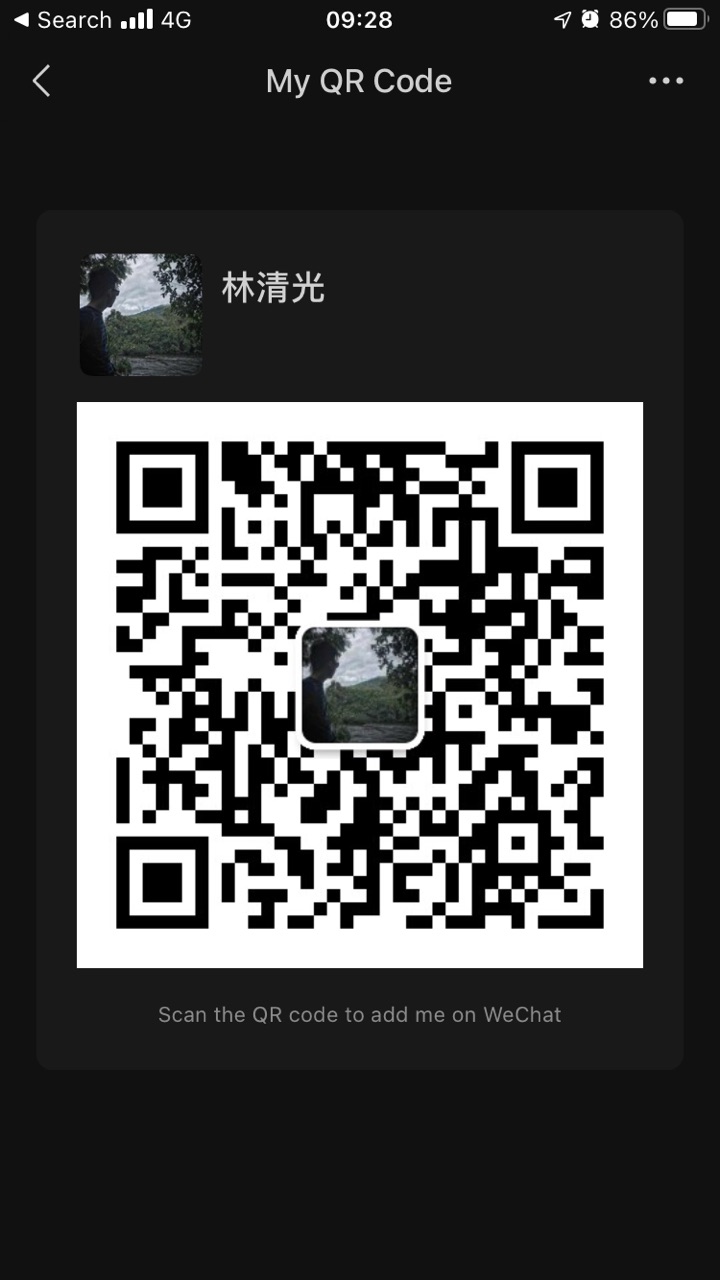Return to Search via status bar link
This screenshot has width=720, height=1280.
62,20
